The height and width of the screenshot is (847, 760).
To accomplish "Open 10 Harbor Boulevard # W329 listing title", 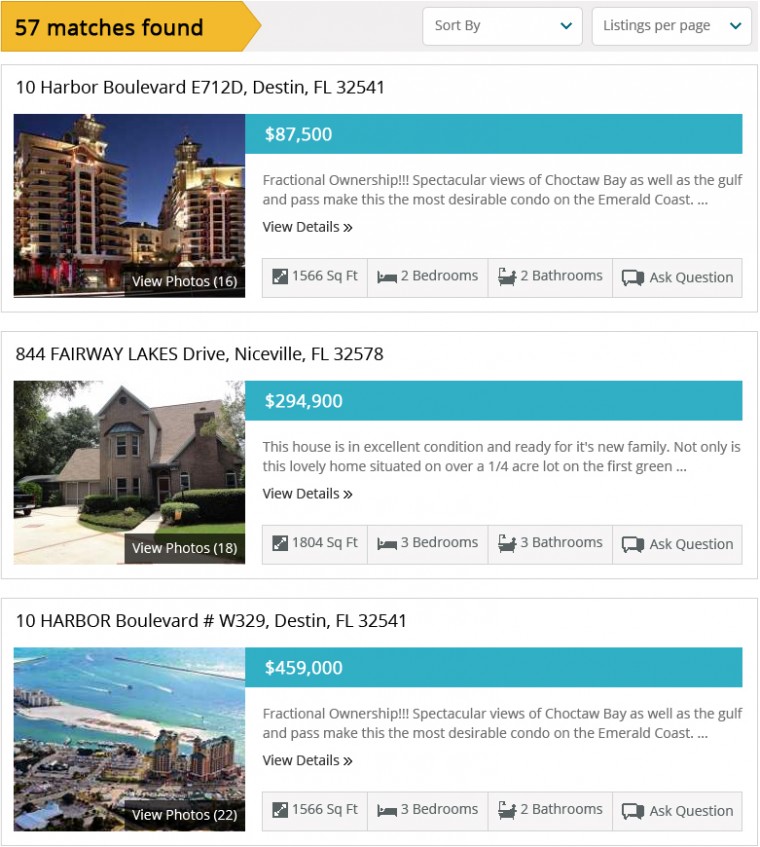I will tap(211, 621).
